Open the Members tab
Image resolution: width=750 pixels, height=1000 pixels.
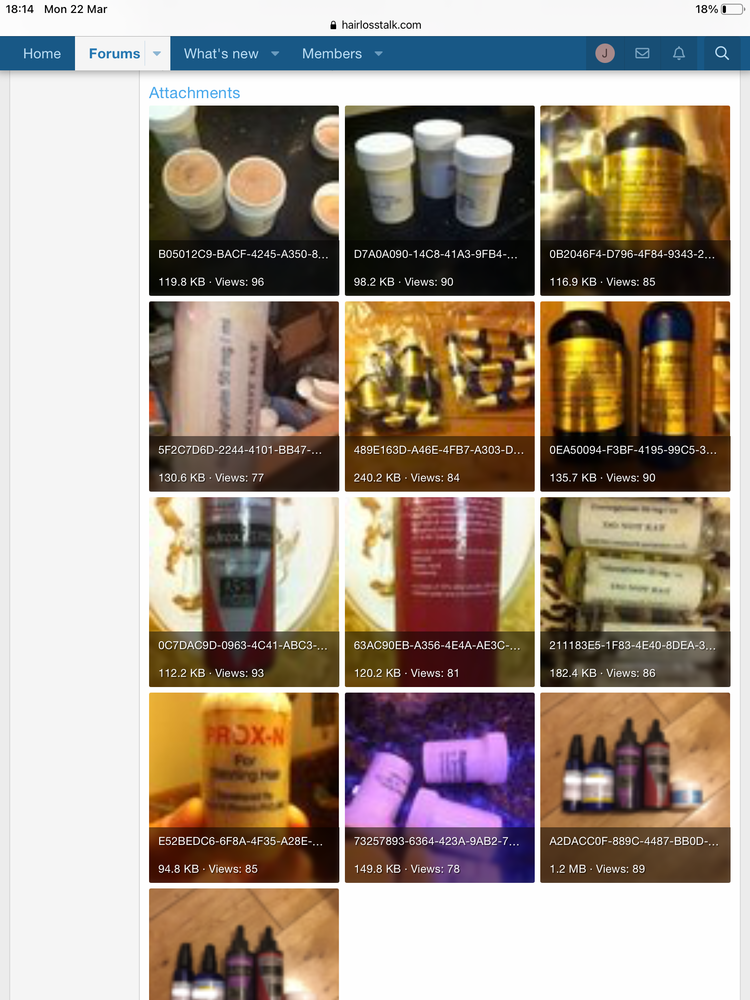(332, 54)
